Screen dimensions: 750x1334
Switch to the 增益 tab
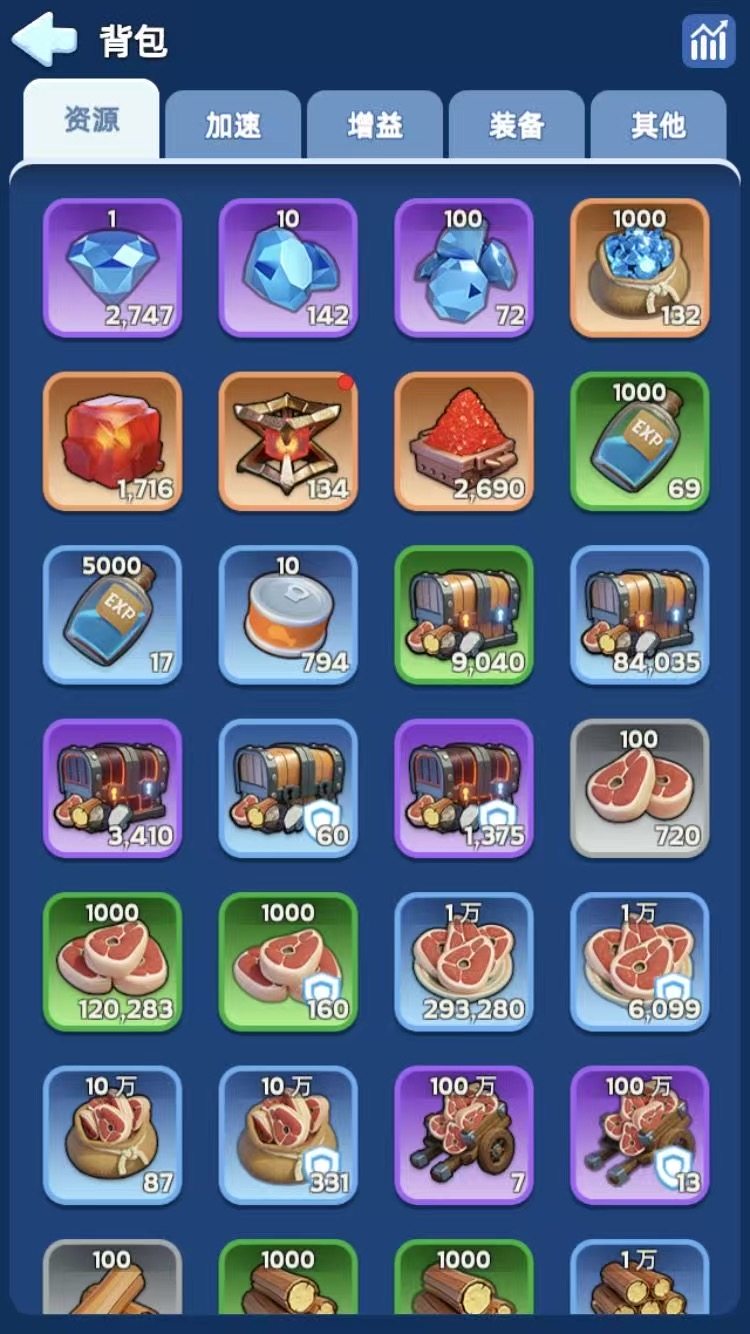(375, 125)
